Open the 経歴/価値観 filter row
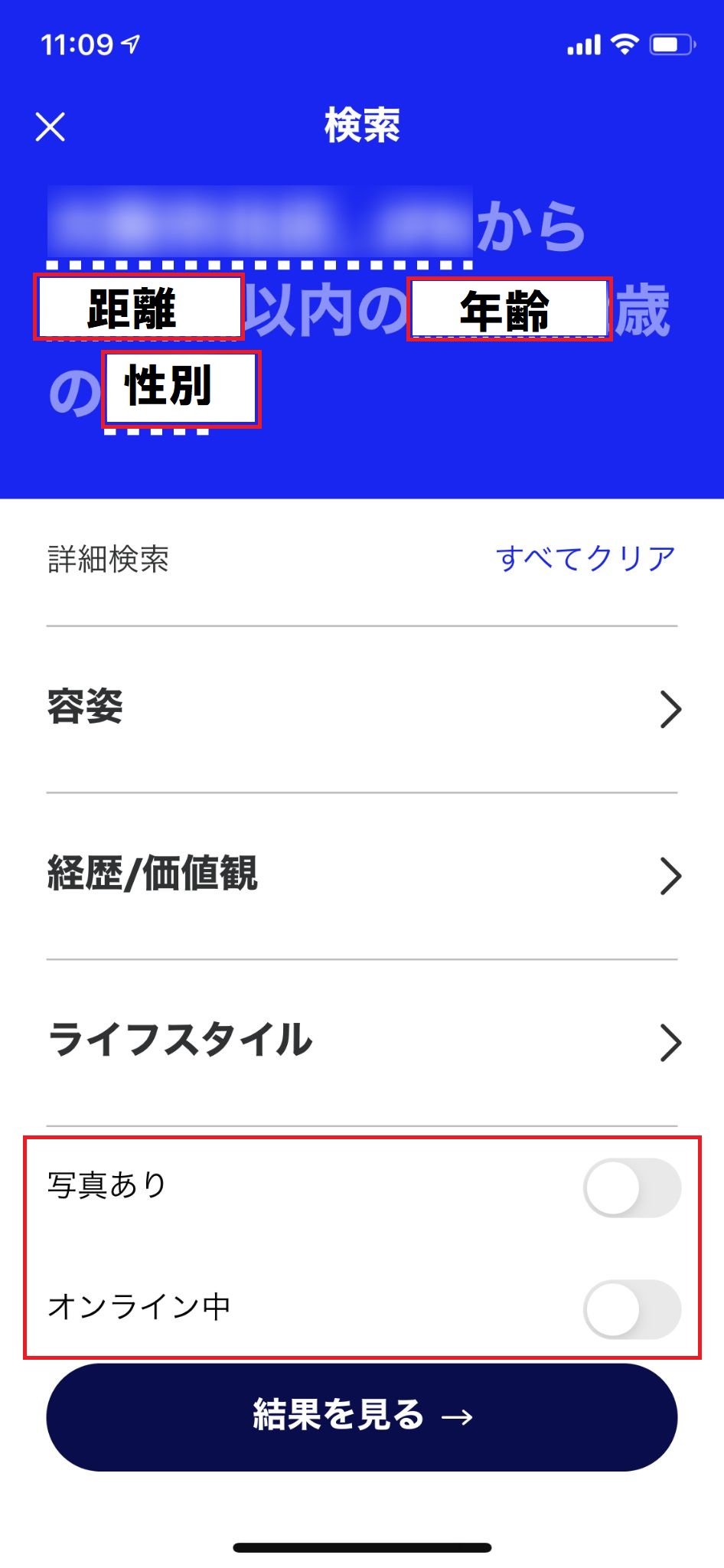Screen dimensions: 724x1568 362,875
